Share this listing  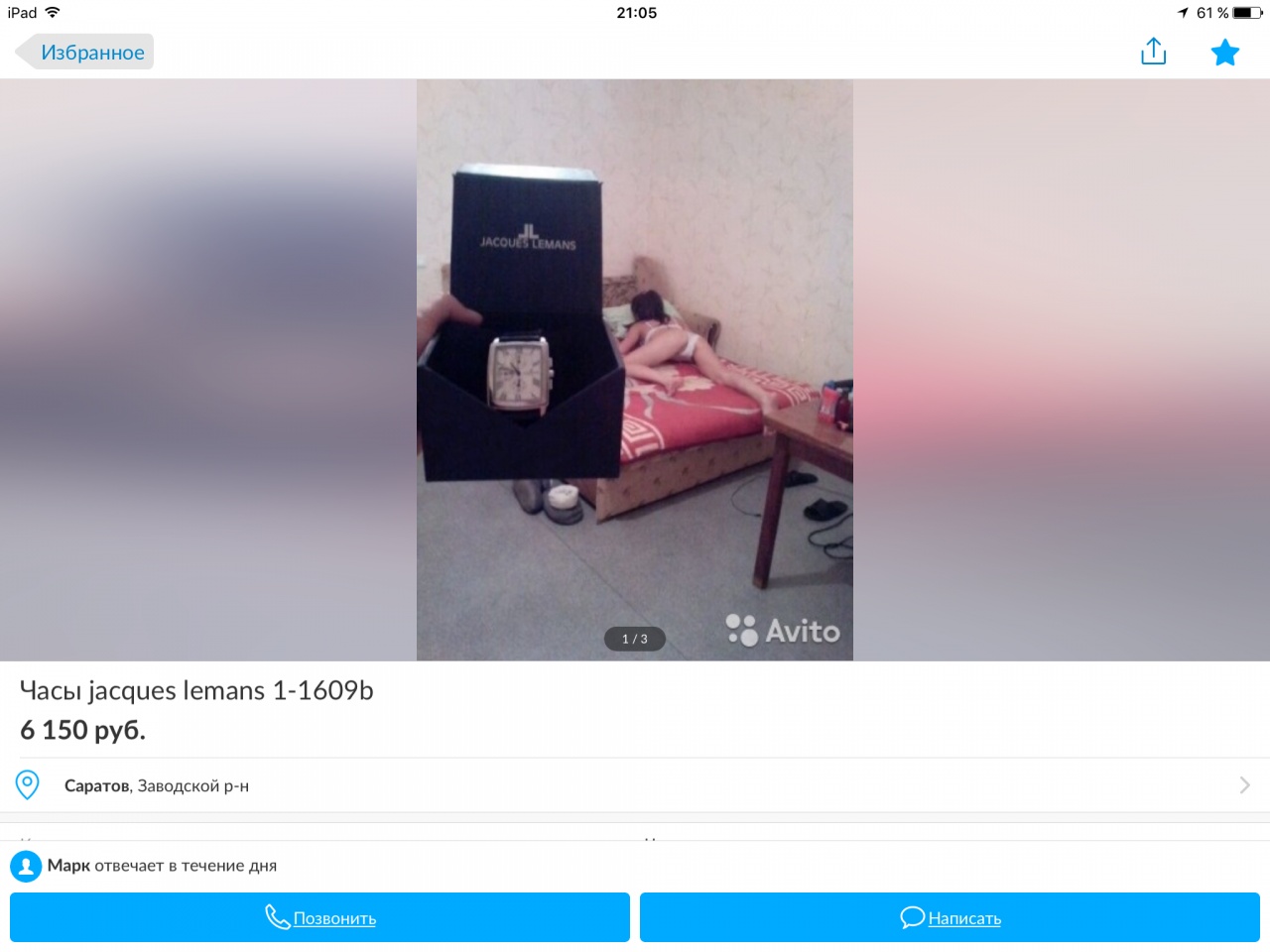(1153, 52)
